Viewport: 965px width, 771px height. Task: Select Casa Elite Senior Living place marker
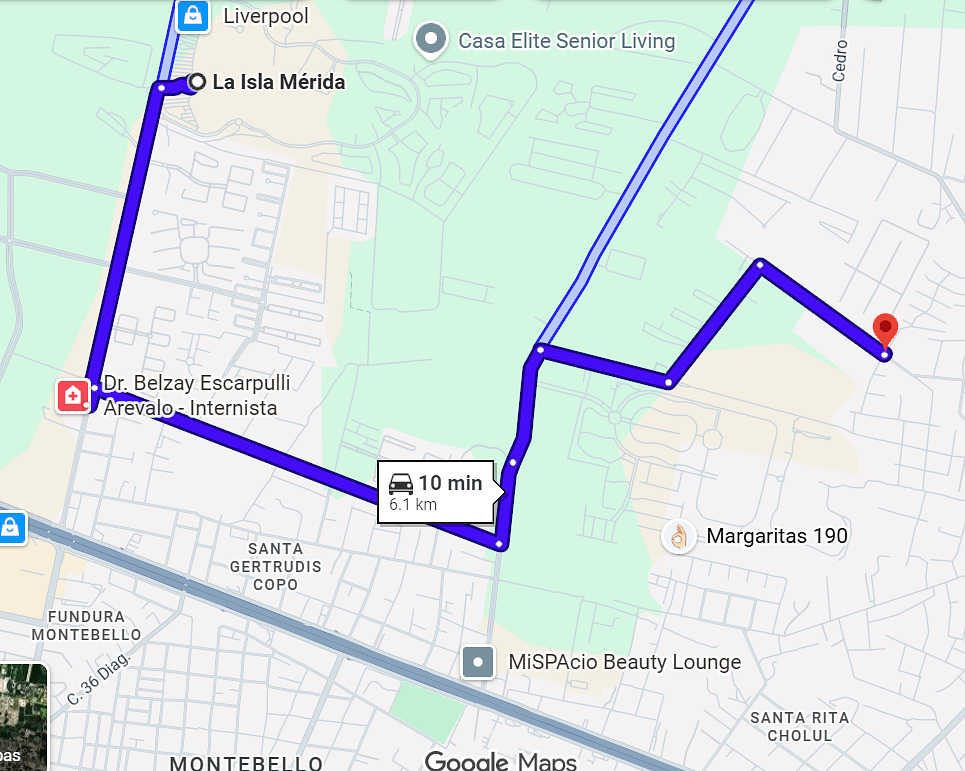[x=431, y=41]
